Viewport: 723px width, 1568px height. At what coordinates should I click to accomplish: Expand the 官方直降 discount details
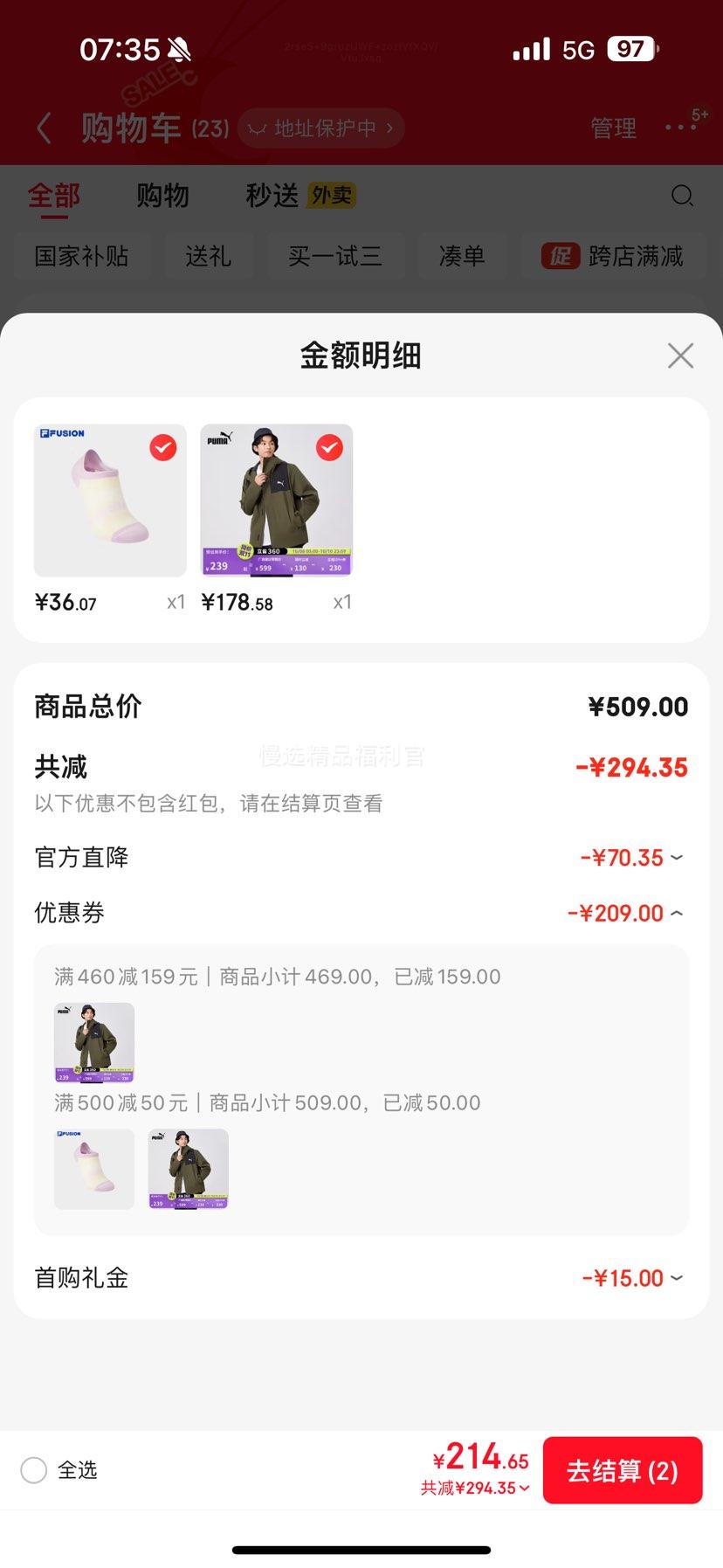(x=632, y=858)
